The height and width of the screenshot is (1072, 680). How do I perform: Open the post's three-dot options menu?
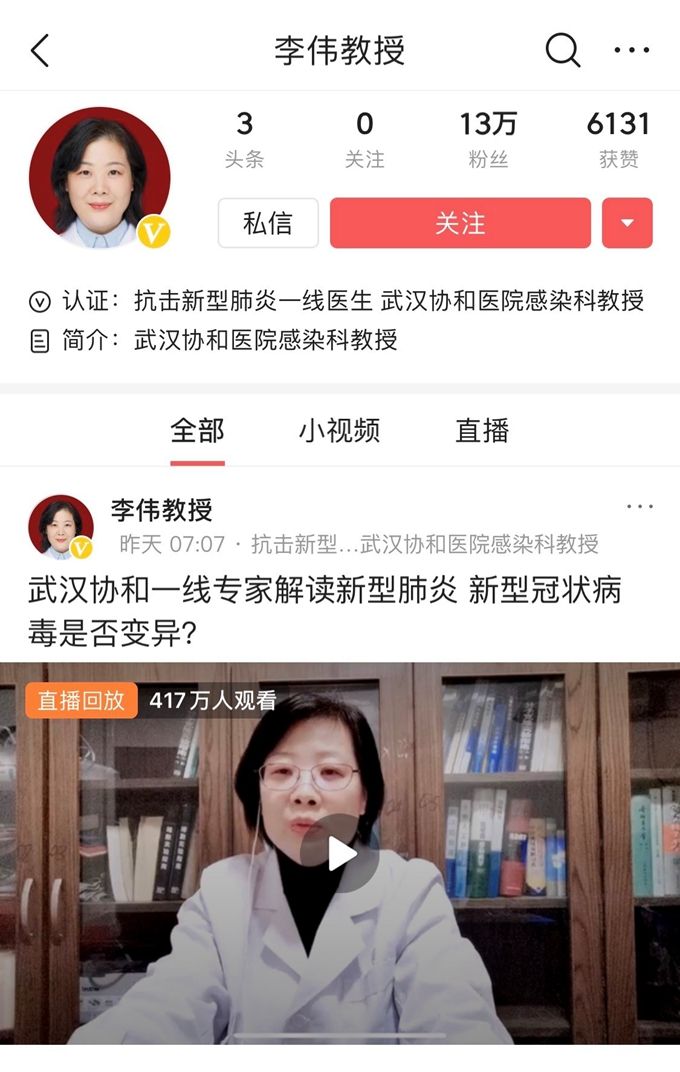click(639, 507)
